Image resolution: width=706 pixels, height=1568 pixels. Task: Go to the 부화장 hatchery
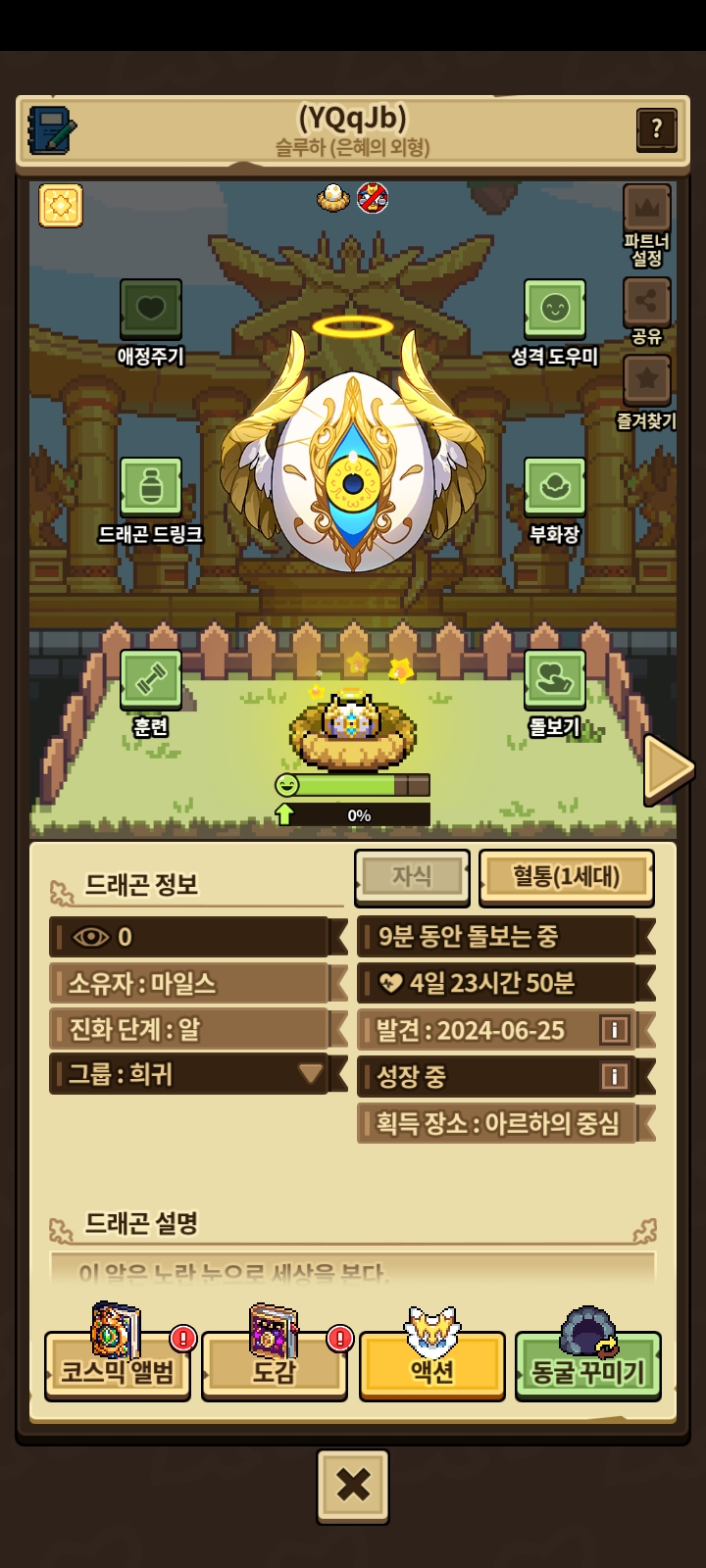pos(554,487)
